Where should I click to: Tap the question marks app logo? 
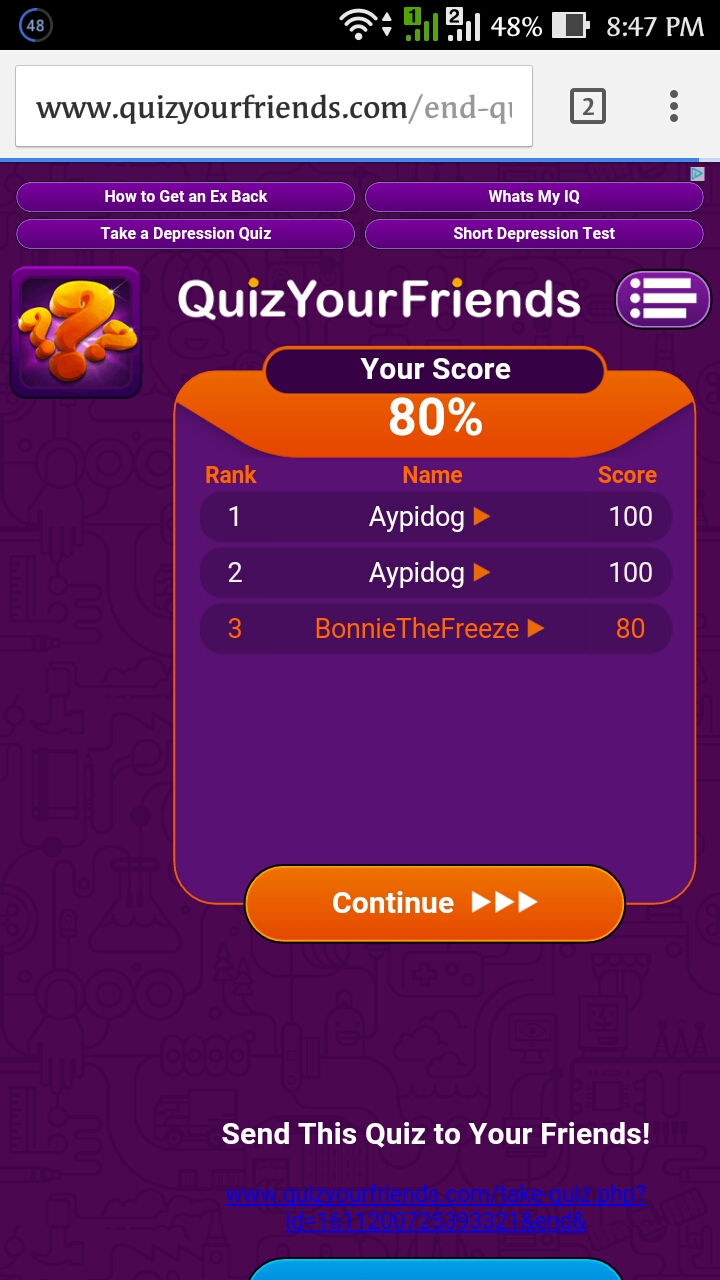point(76,332)
